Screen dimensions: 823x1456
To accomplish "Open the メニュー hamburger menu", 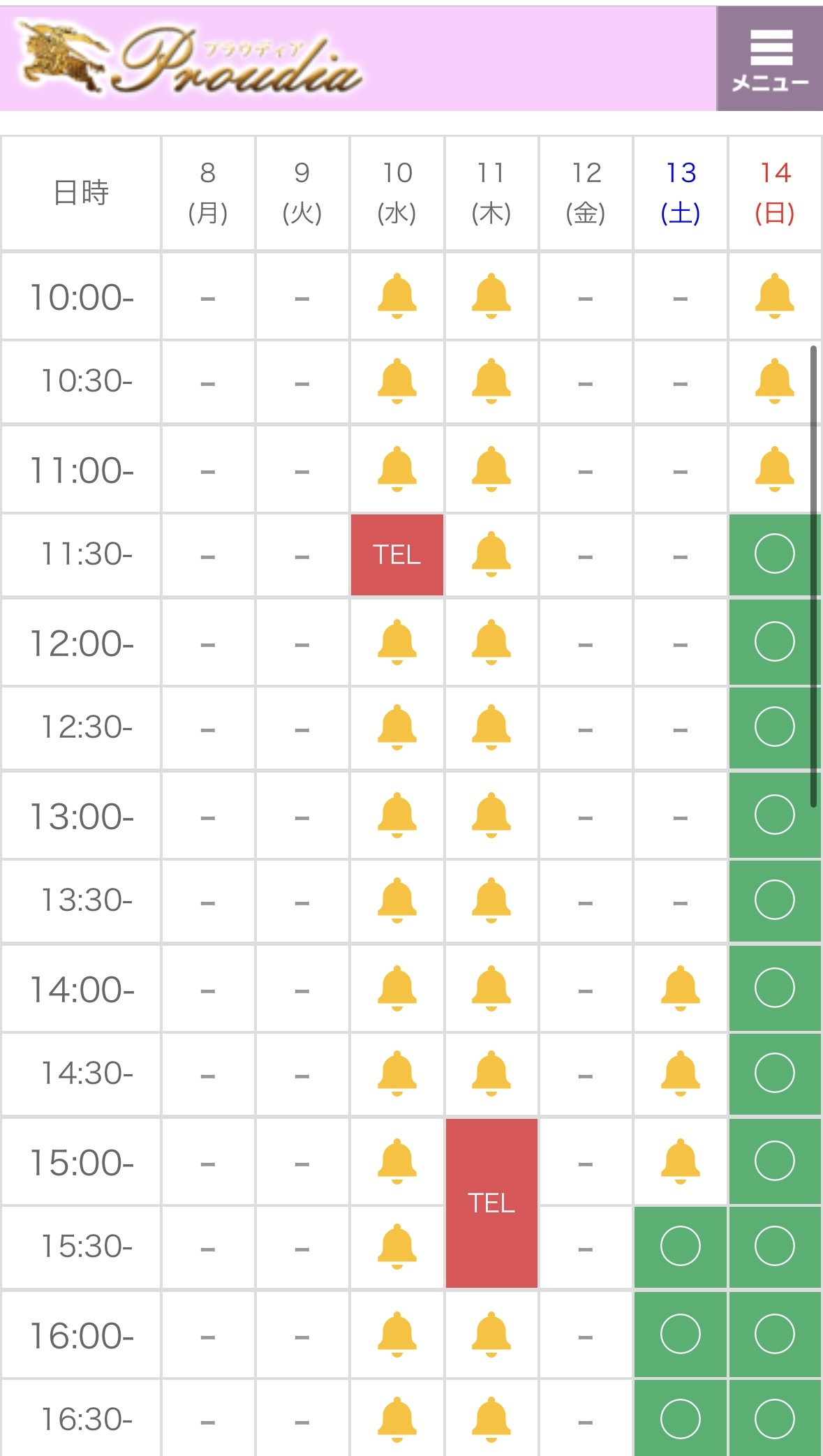I will click(769, 59).
